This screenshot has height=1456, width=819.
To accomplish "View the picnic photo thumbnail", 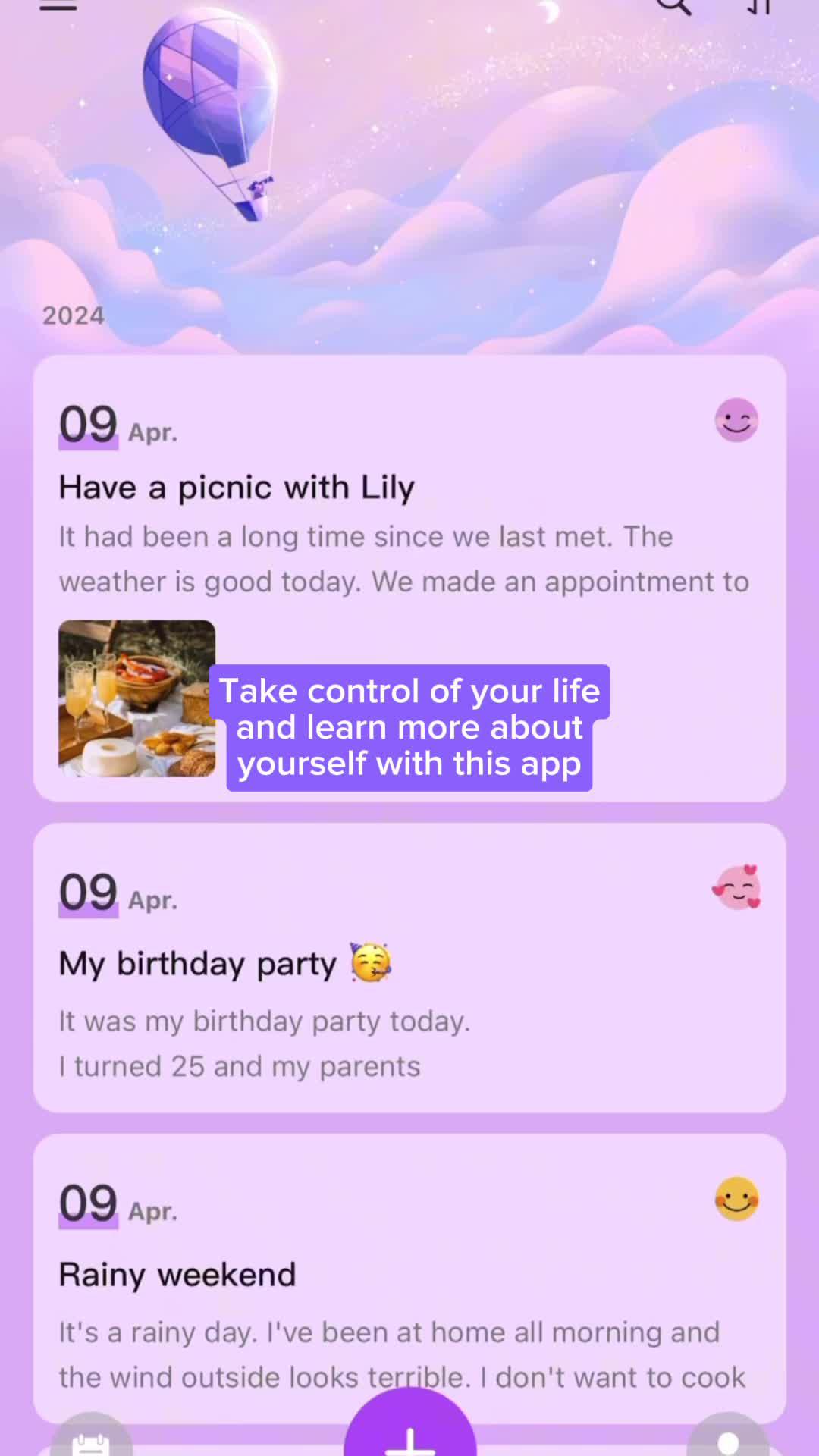I will click(x=136, y=699).
